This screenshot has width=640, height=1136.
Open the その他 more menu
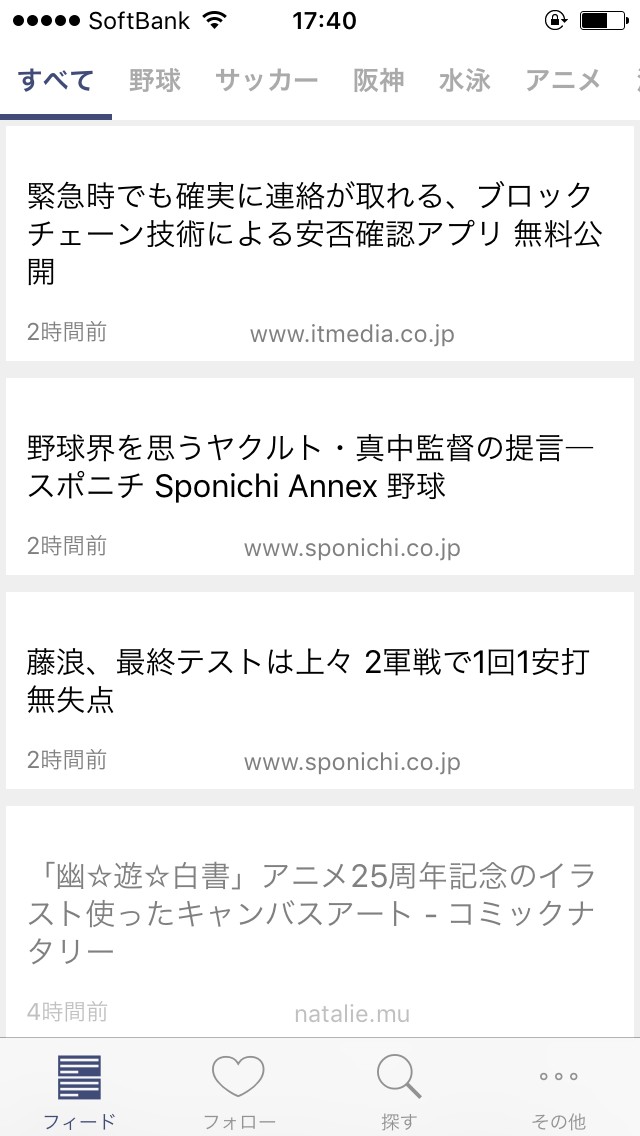point(558,1089)
